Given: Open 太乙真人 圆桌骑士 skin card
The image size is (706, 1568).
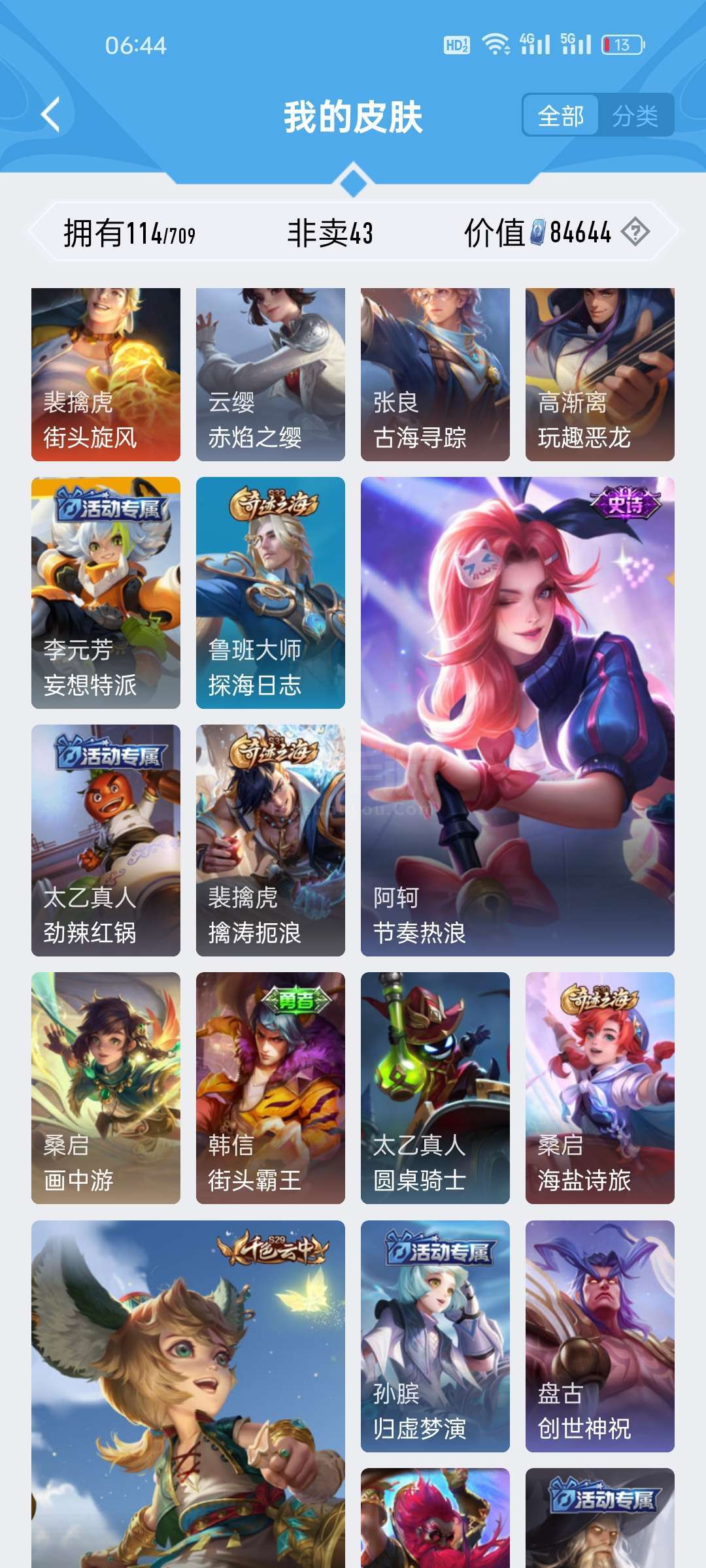Looking at the screenshot, I should [435, 1088].
